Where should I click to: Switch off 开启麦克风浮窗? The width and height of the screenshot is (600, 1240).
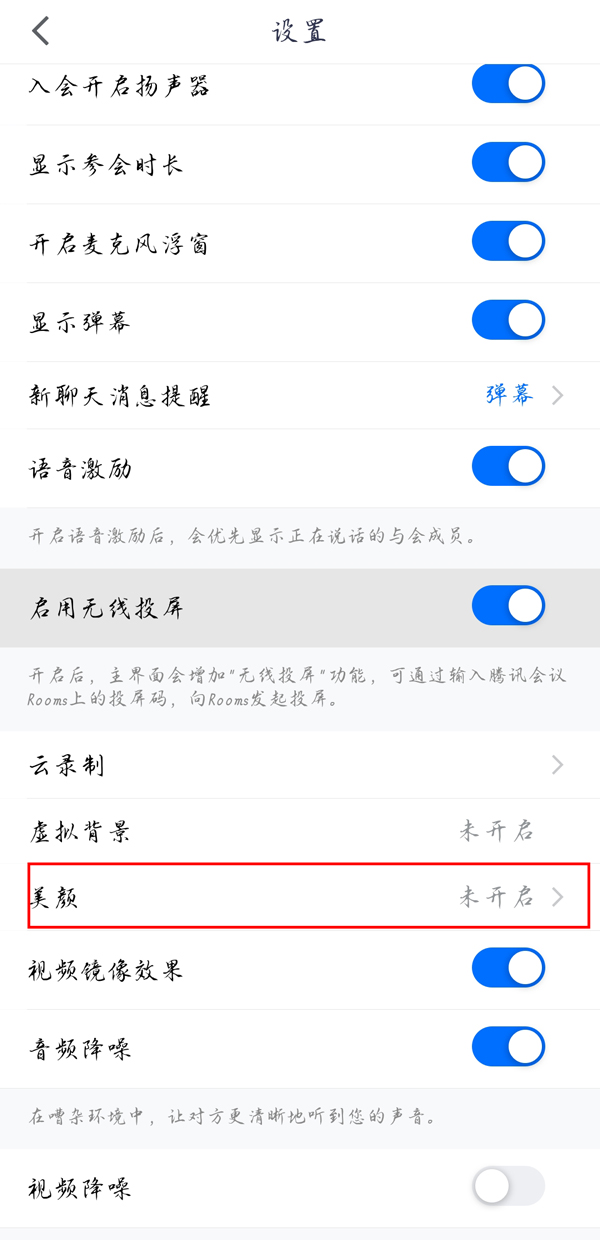508,242
